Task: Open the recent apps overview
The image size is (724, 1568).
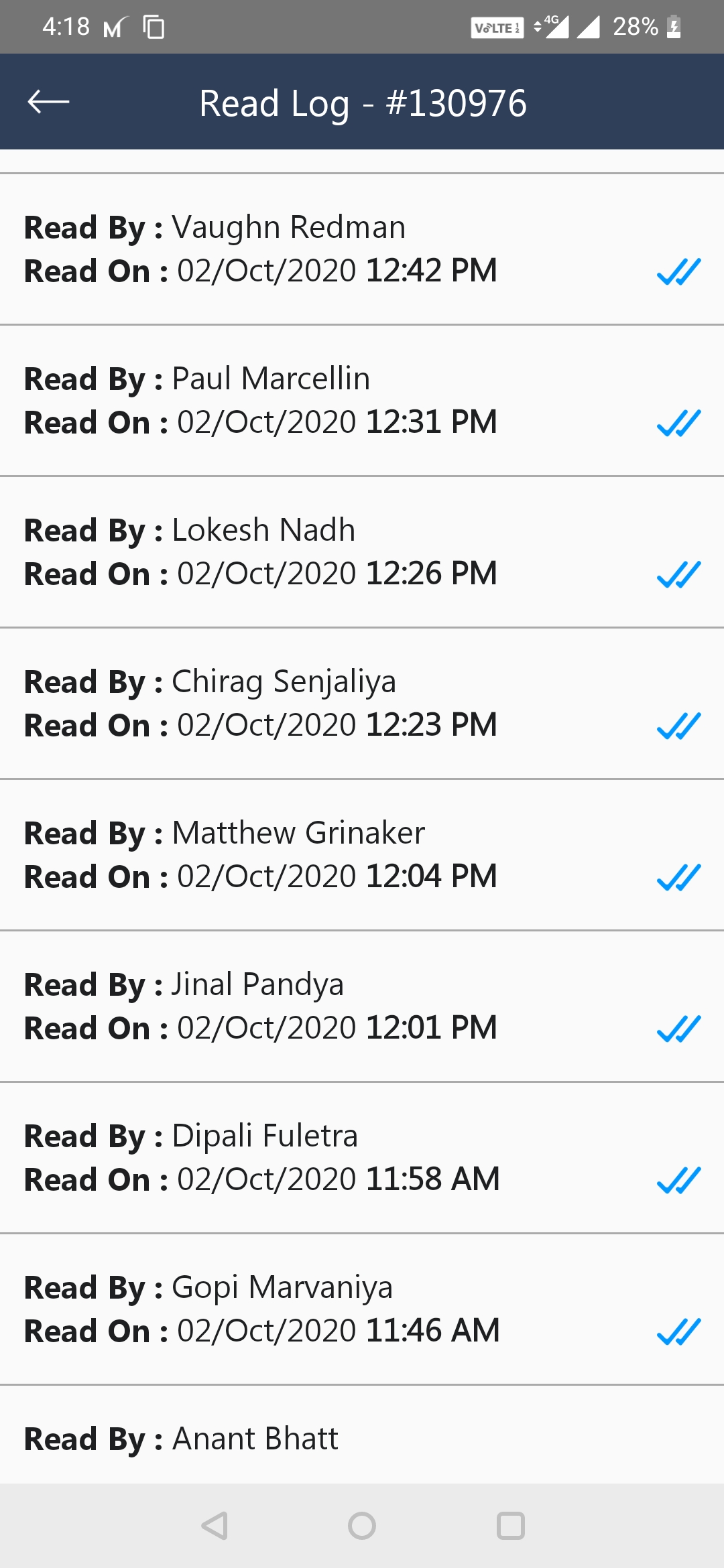Action: coord(510,1526)
